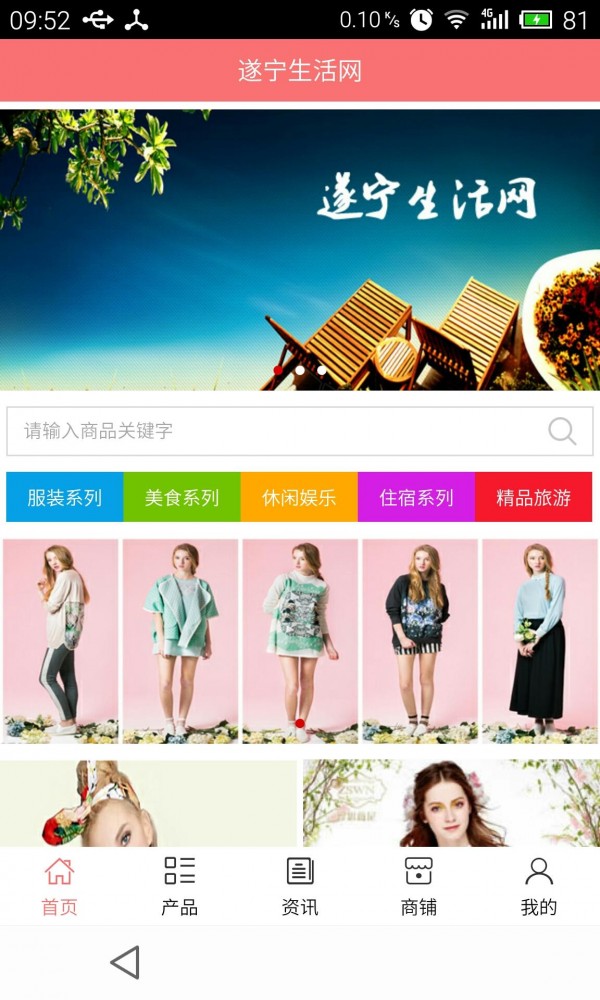Open the dark printed sweatshirt product
Viewport: 600px width, 1000px height.
tap(420, 642)
